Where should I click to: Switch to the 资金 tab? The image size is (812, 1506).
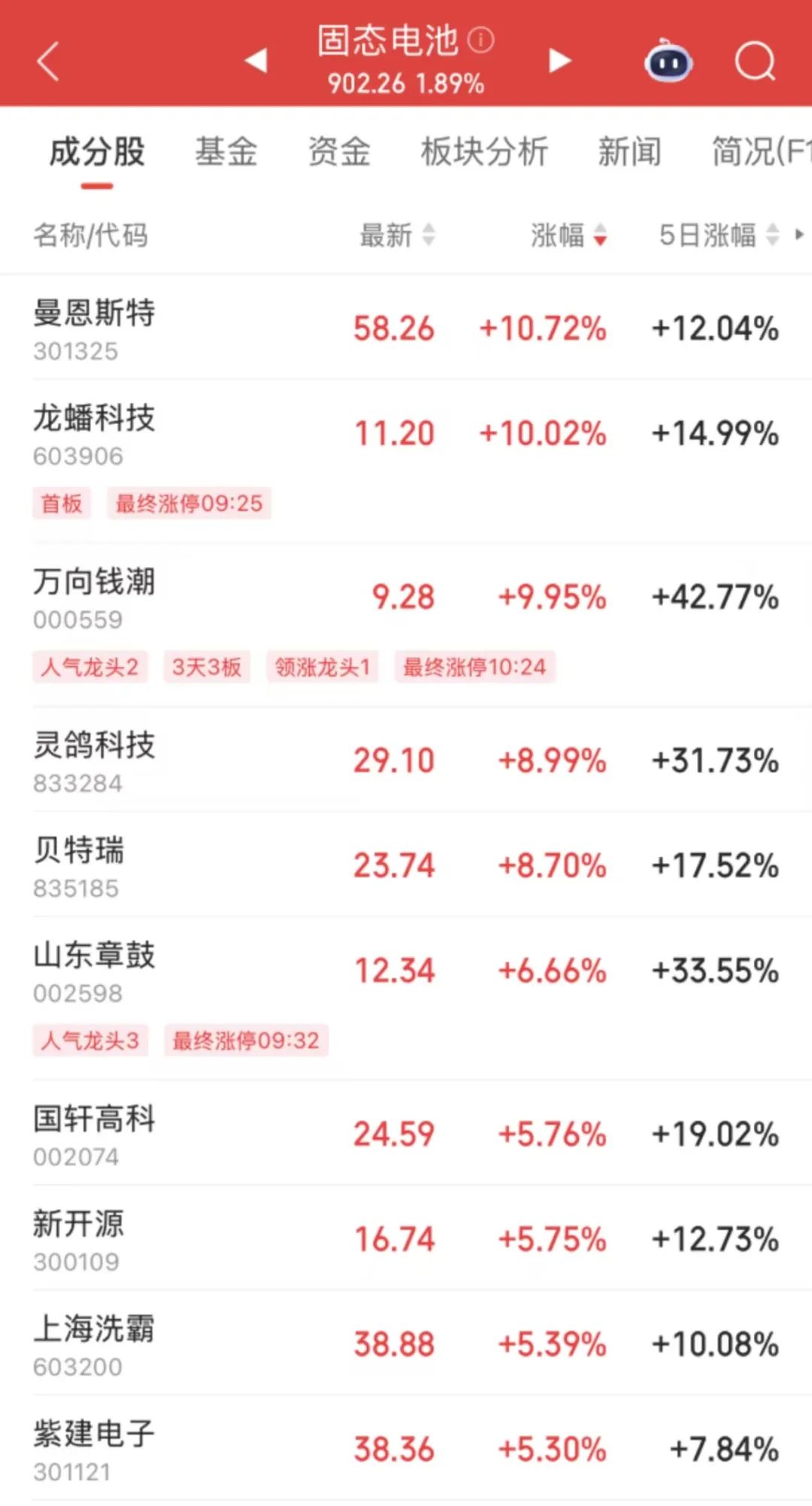[339, 152]
